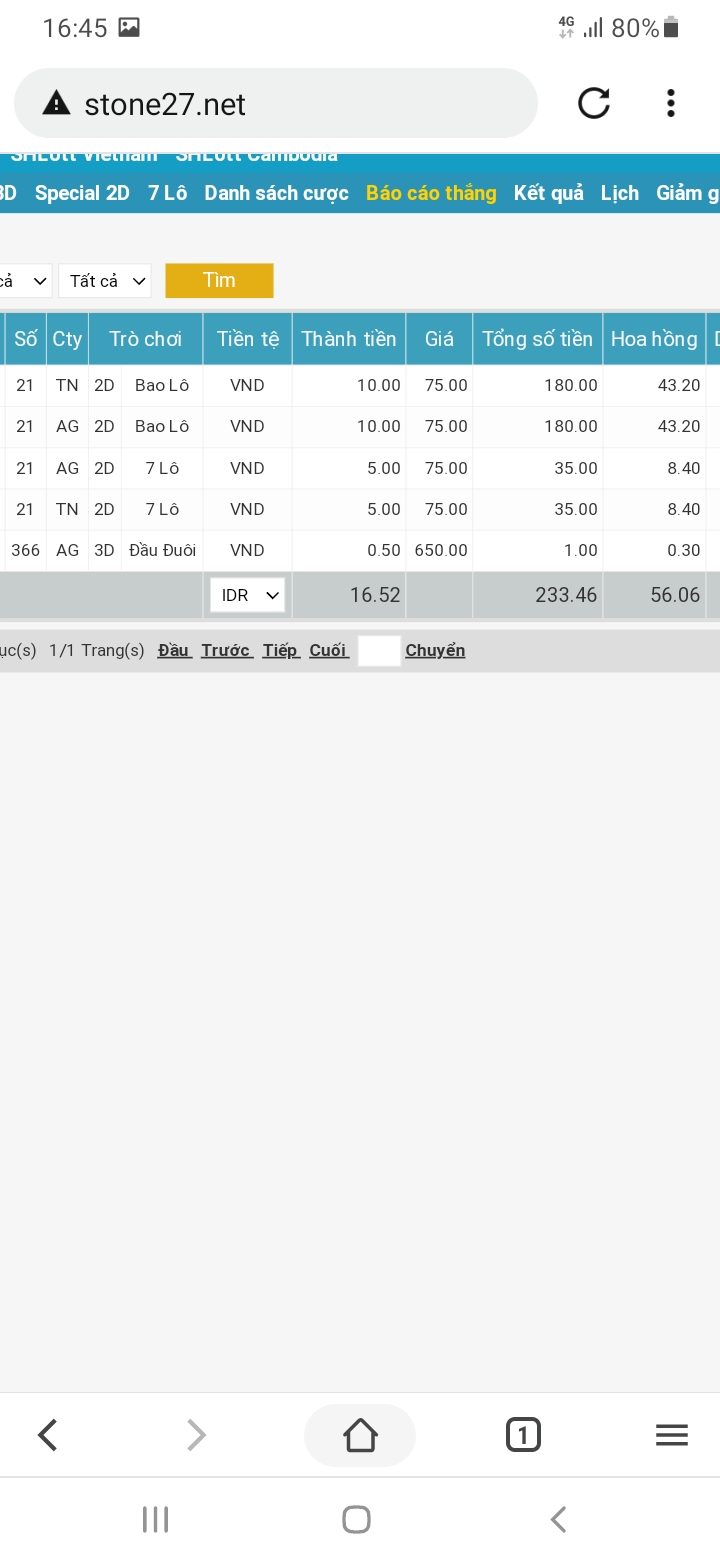This screenshot has height=1560, width=720.
Task: Tap the yellow Tìm search button
Action: (219, 280)
